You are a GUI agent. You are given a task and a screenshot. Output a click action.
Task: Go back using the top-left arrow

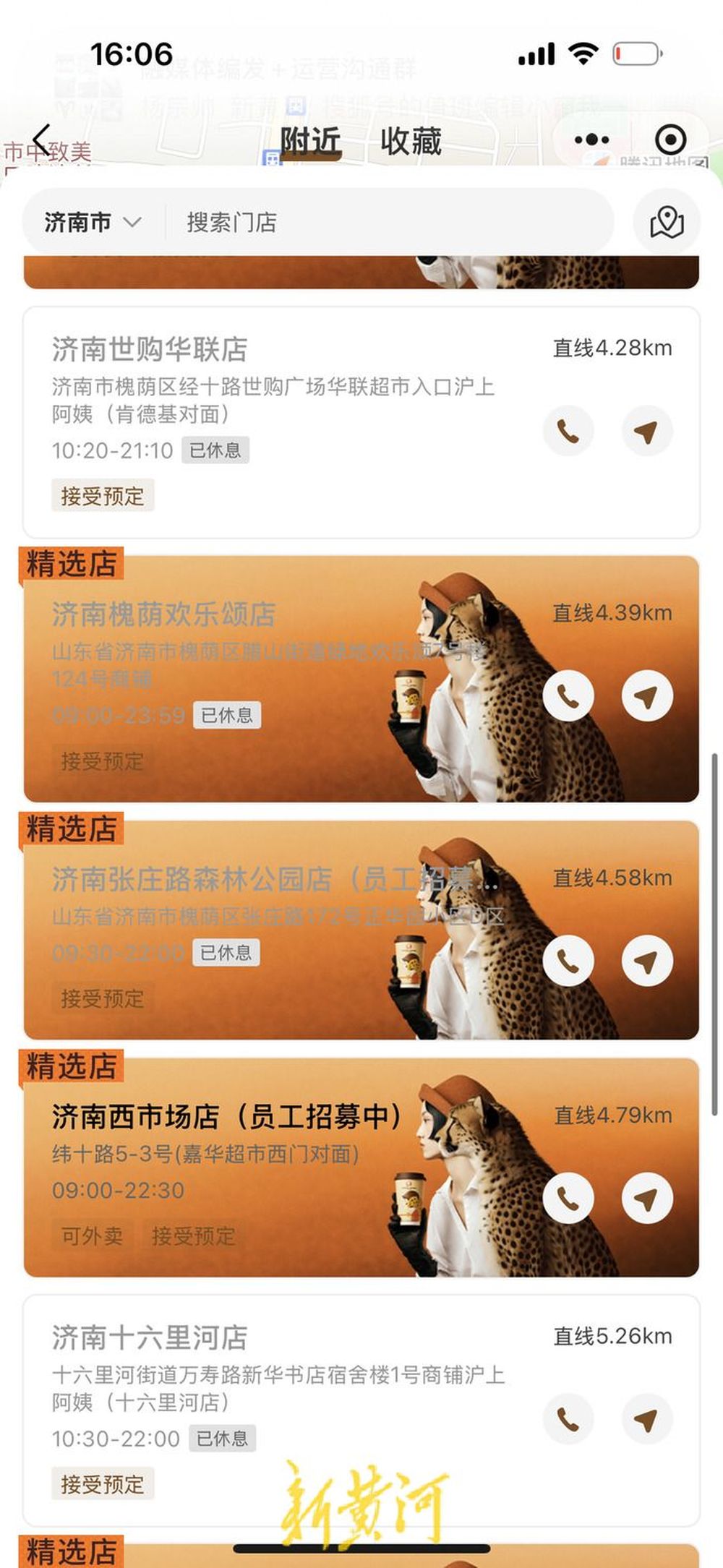click(43, 140)
